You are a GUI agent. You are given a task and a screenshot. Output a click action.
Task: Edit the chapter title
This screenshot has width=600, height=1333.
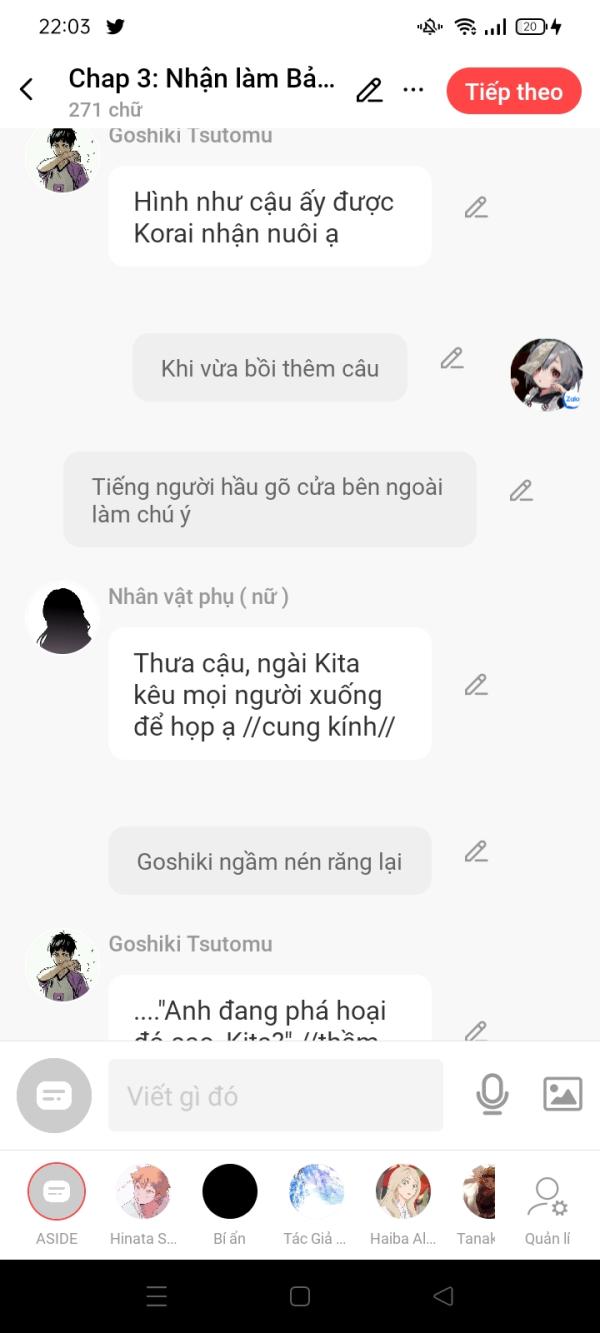pyautogui.click(x=369, y=90)
